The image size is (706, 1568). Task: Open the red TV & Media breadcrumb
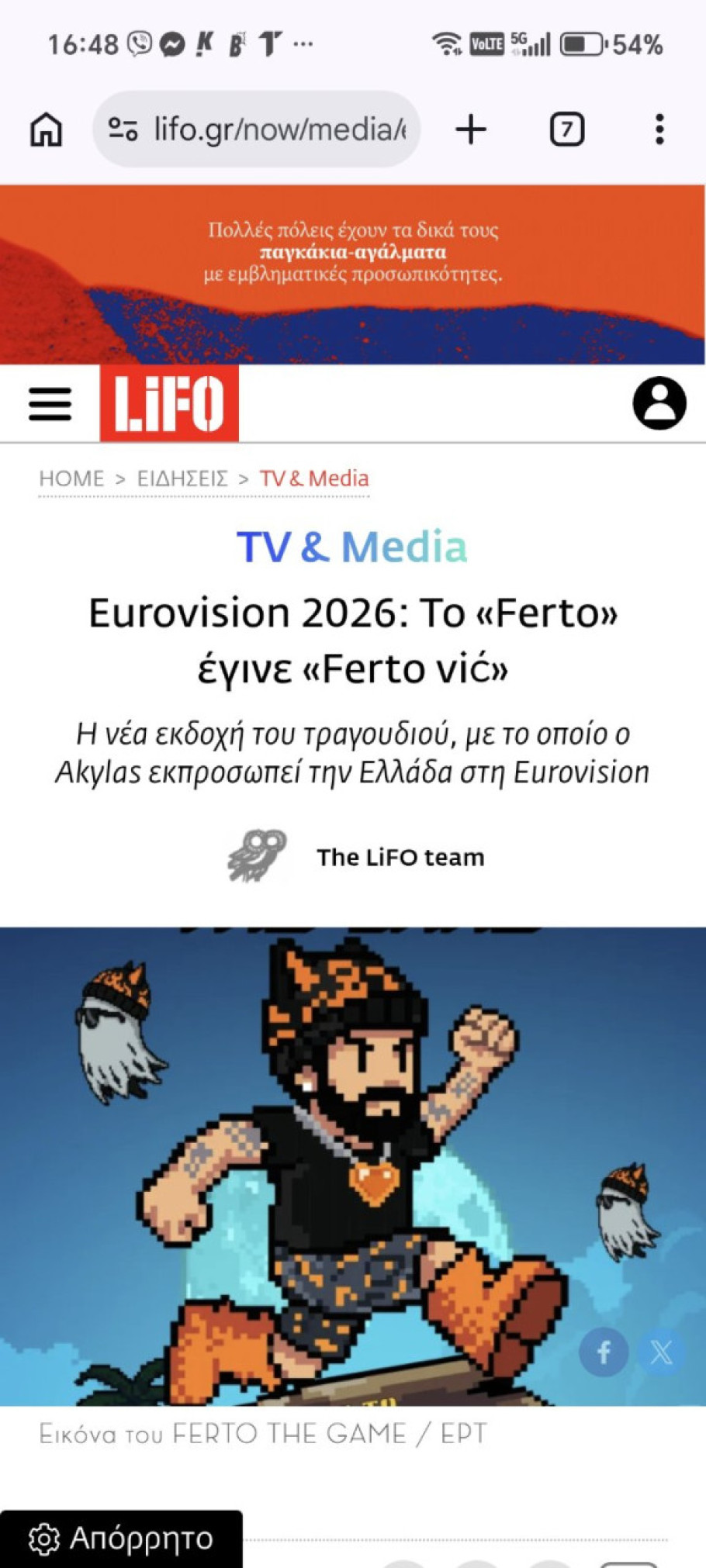(313, 478)
